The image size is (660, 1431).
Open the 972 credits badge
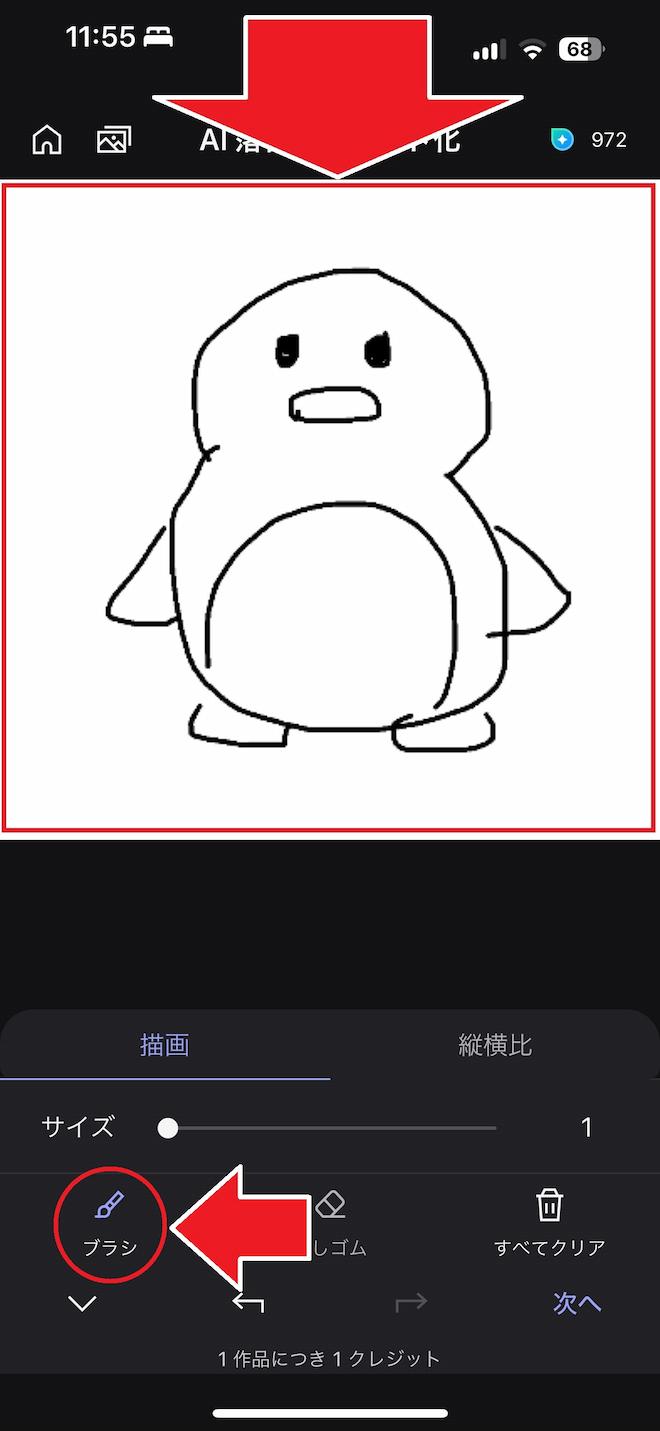(x=589, y=140)
